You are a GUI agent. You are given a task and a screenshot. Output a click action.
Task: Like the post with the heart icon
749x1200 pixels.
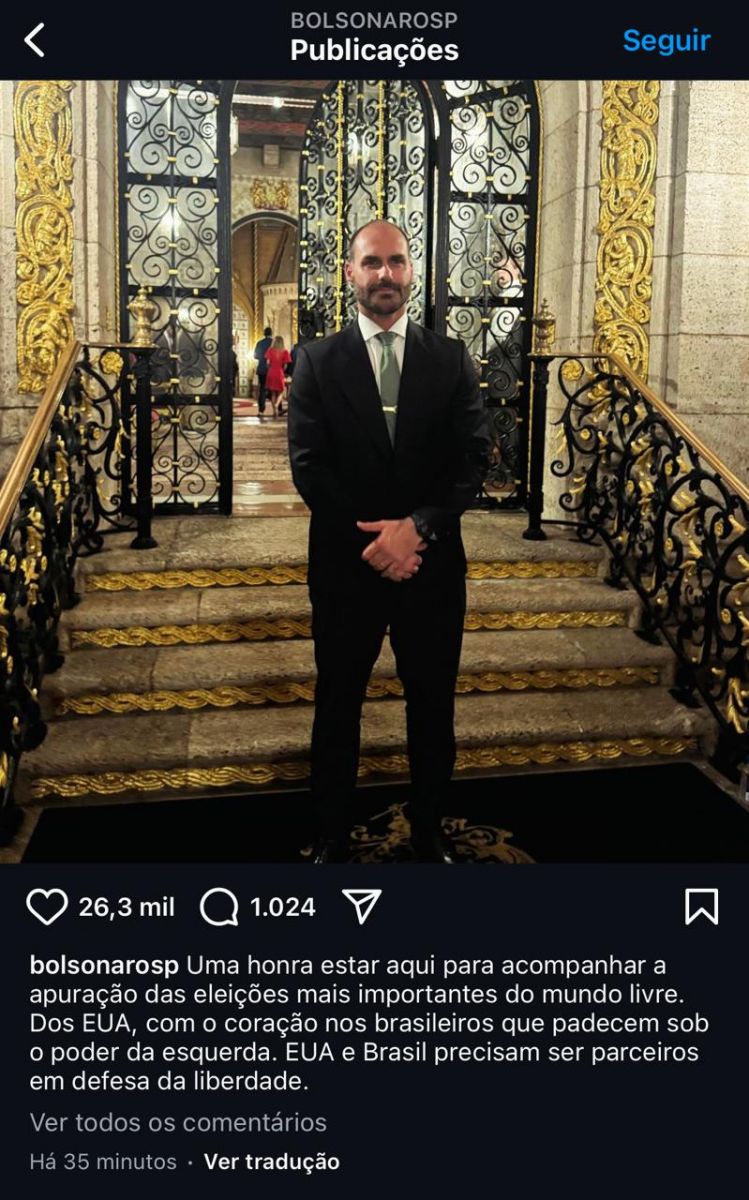pyautogui.click(x=47, y=907)
